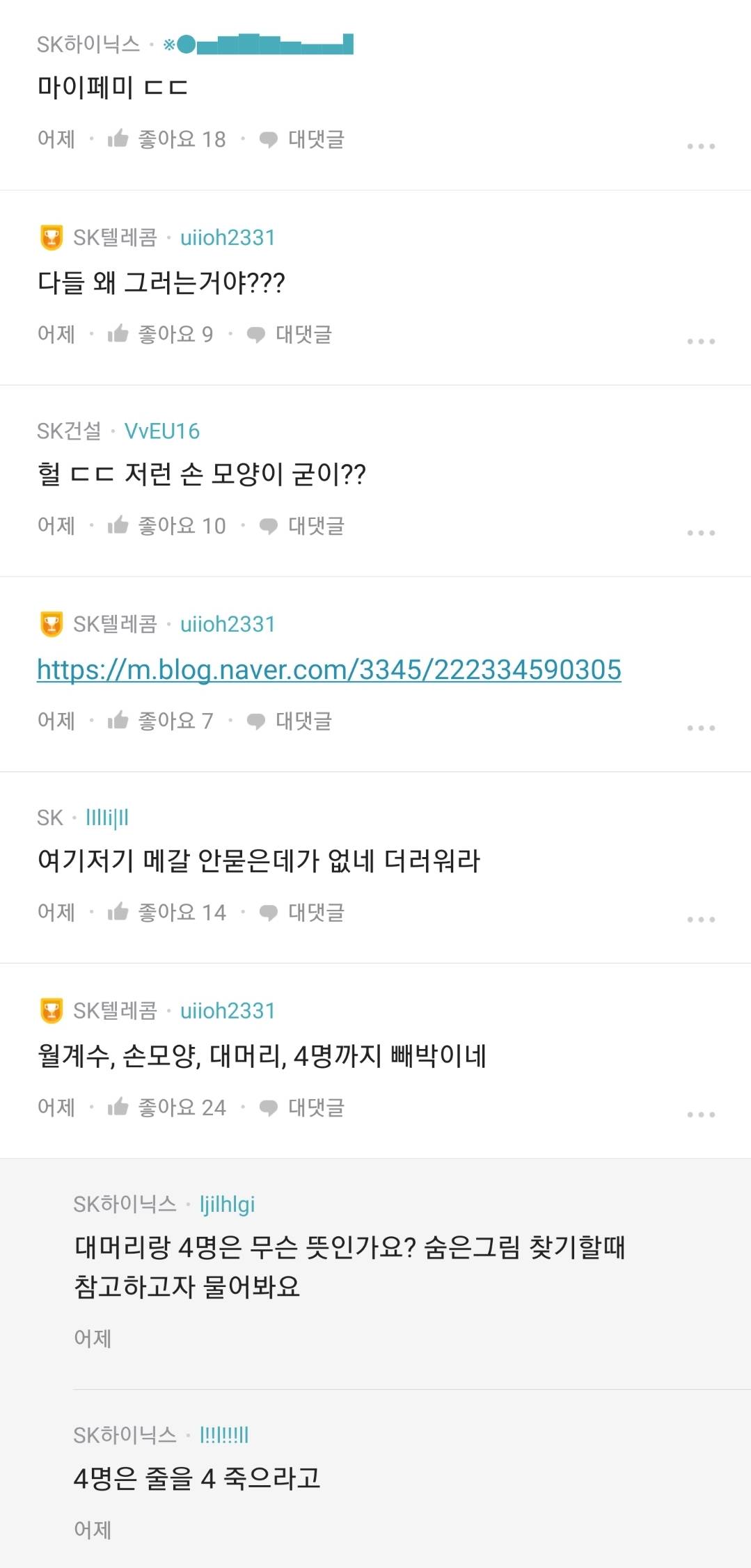Screen dimensions: 751x1568
Task: Open more options for '여기저기 메갈' comment
Action: [x=700, y=920]
